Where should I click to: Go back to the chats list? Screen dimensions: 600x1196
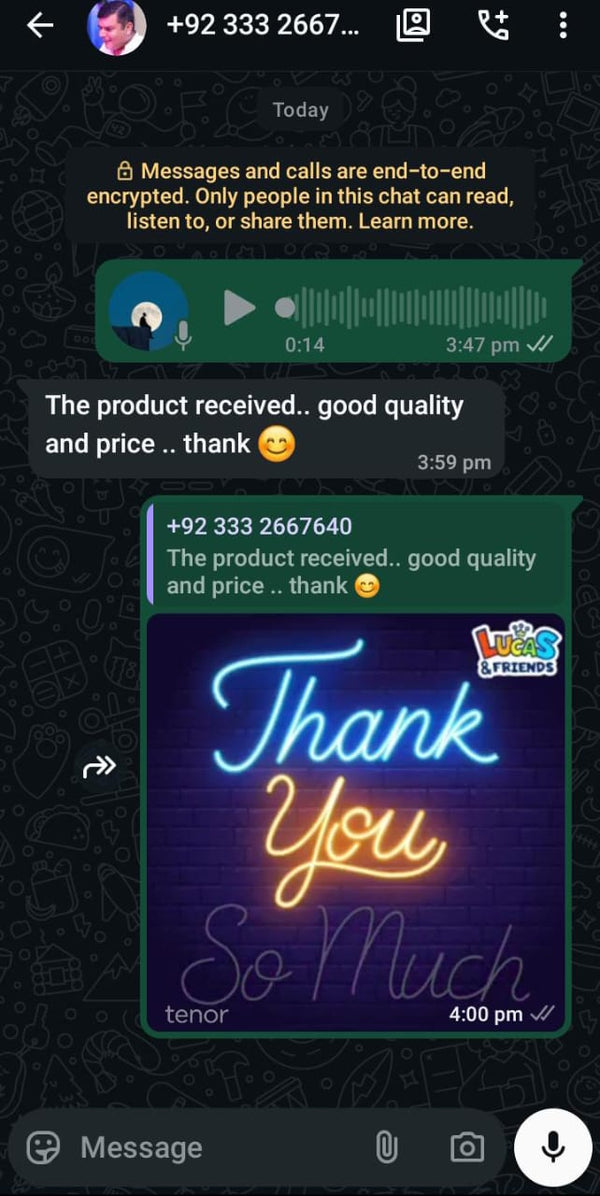(x=40, y=27)
